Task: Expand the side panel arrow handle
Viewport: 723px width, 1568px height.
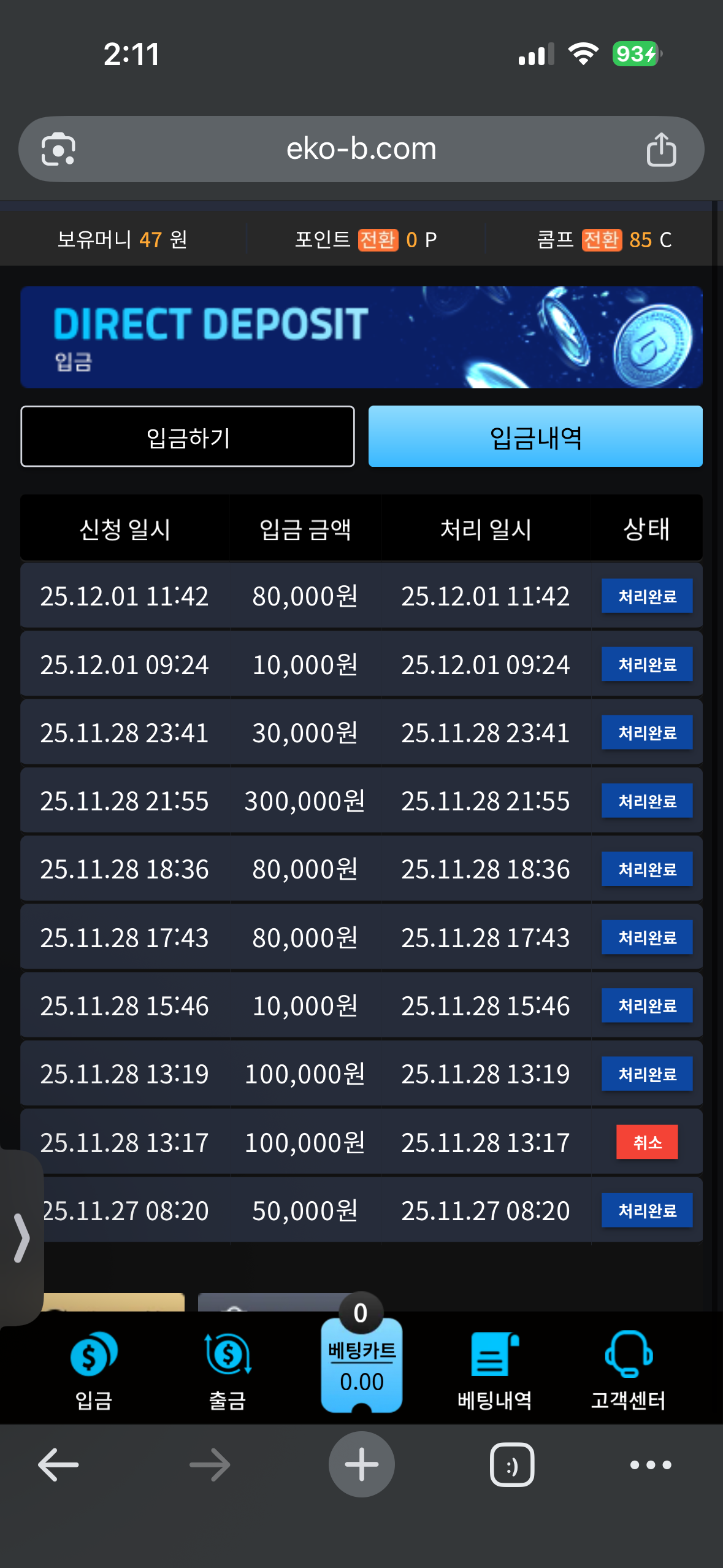Action: click(x=21, y=1238)
